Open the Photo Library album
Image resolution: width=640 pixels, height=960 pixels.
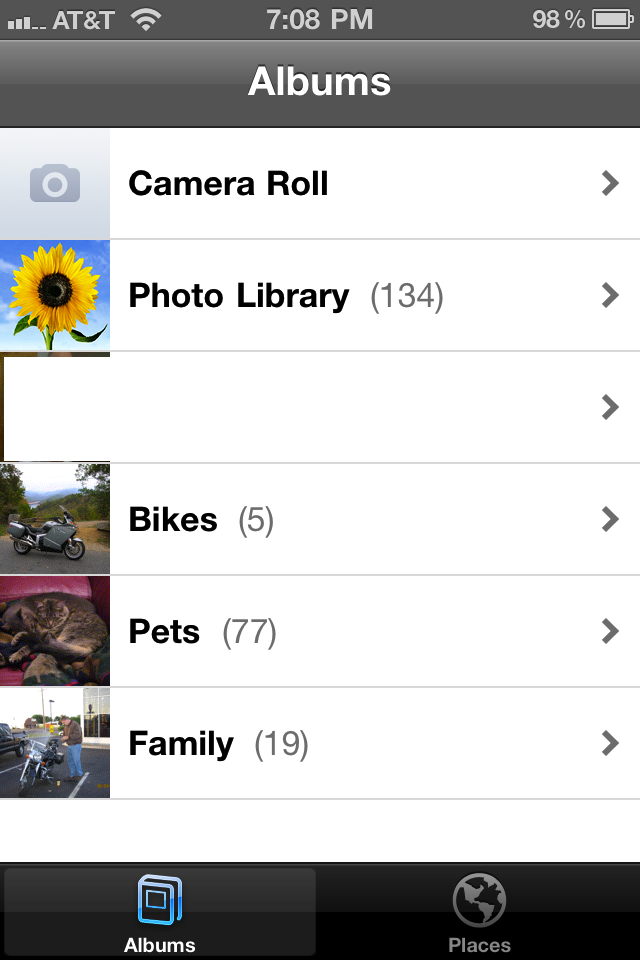pyautogui.click(x=320, y=296)
